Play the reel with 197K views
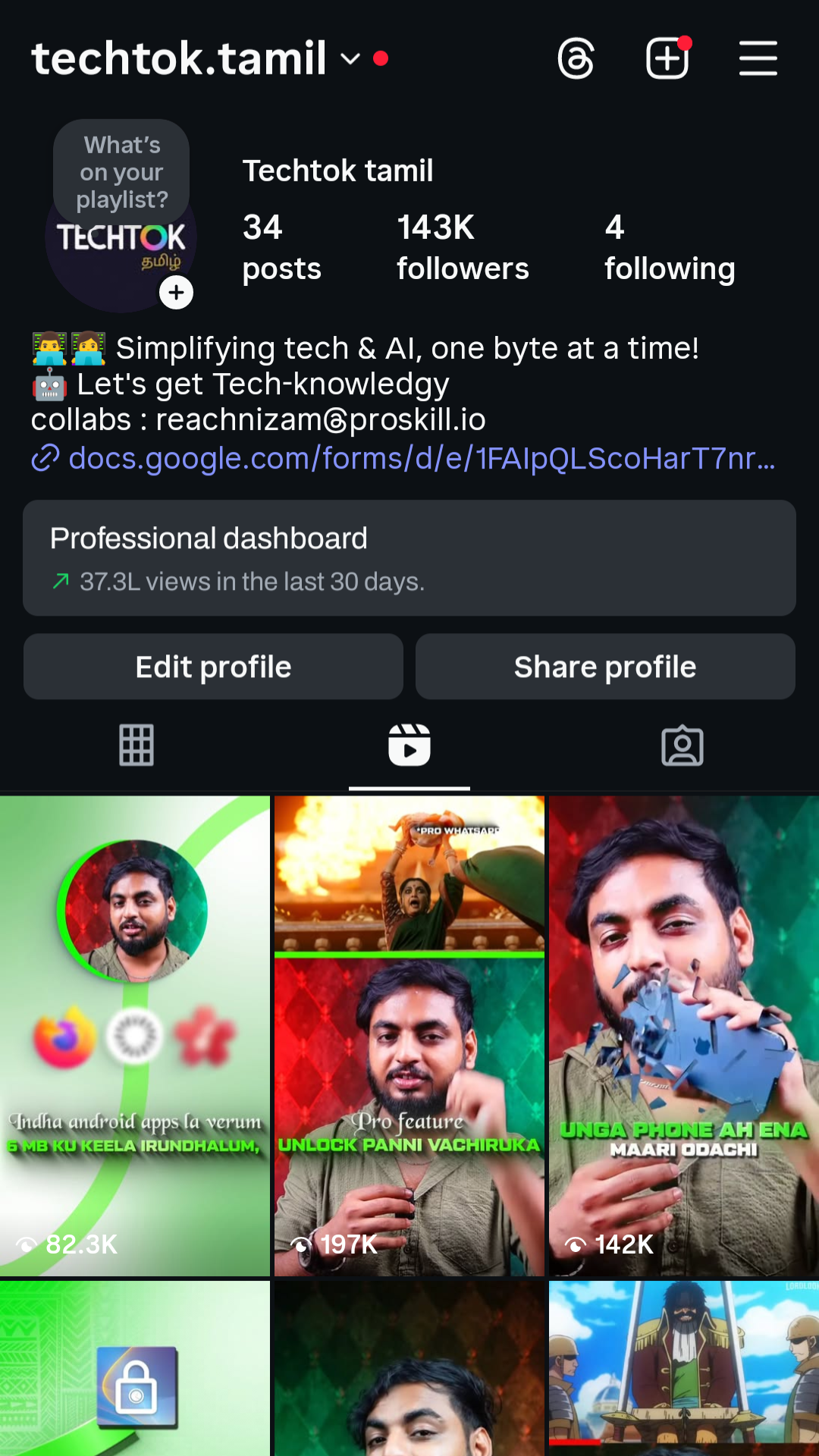Image resolution: width=819 pixels, height=1456 pixels. pyautogui.click(x=409, y=1035)
